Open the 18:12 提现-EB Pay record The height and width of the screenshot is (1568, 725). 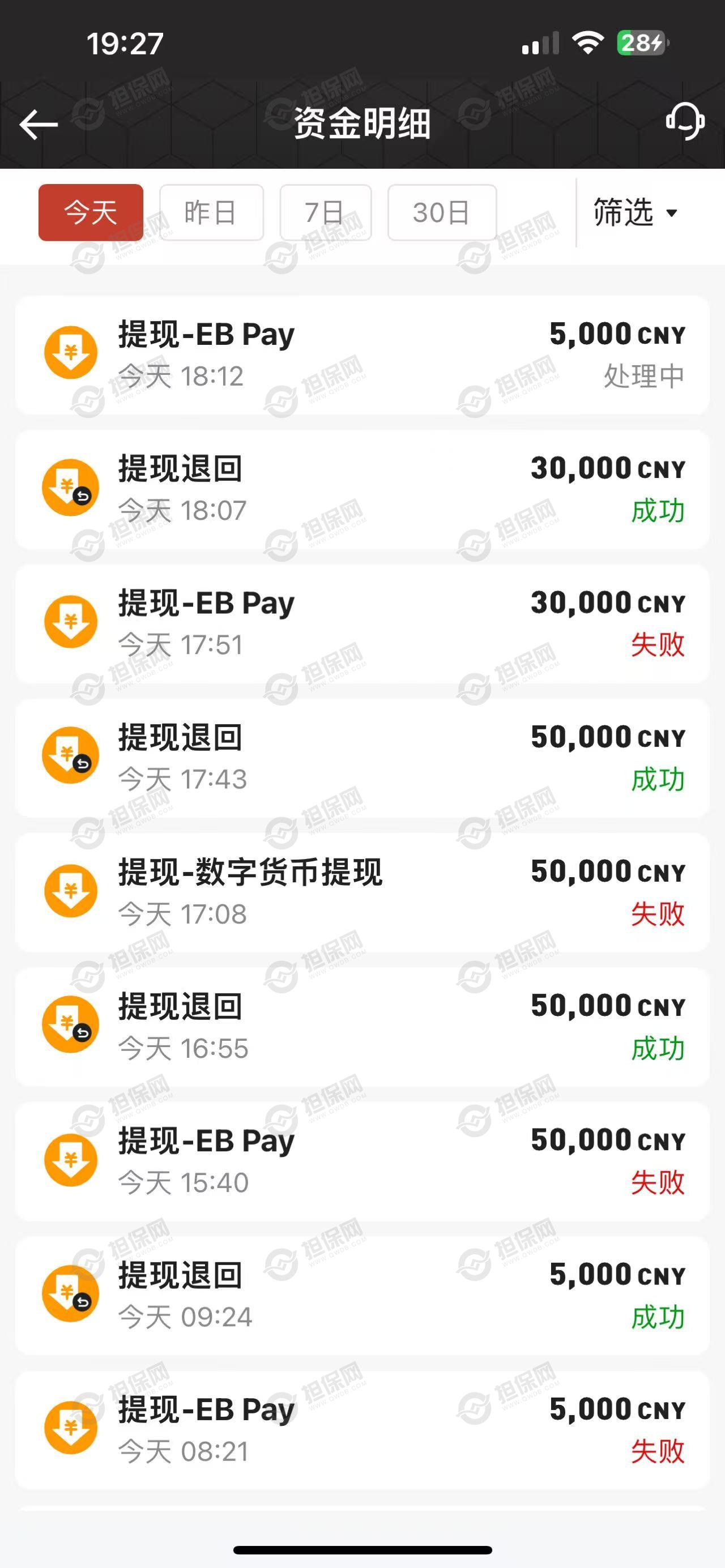point(362,355)
